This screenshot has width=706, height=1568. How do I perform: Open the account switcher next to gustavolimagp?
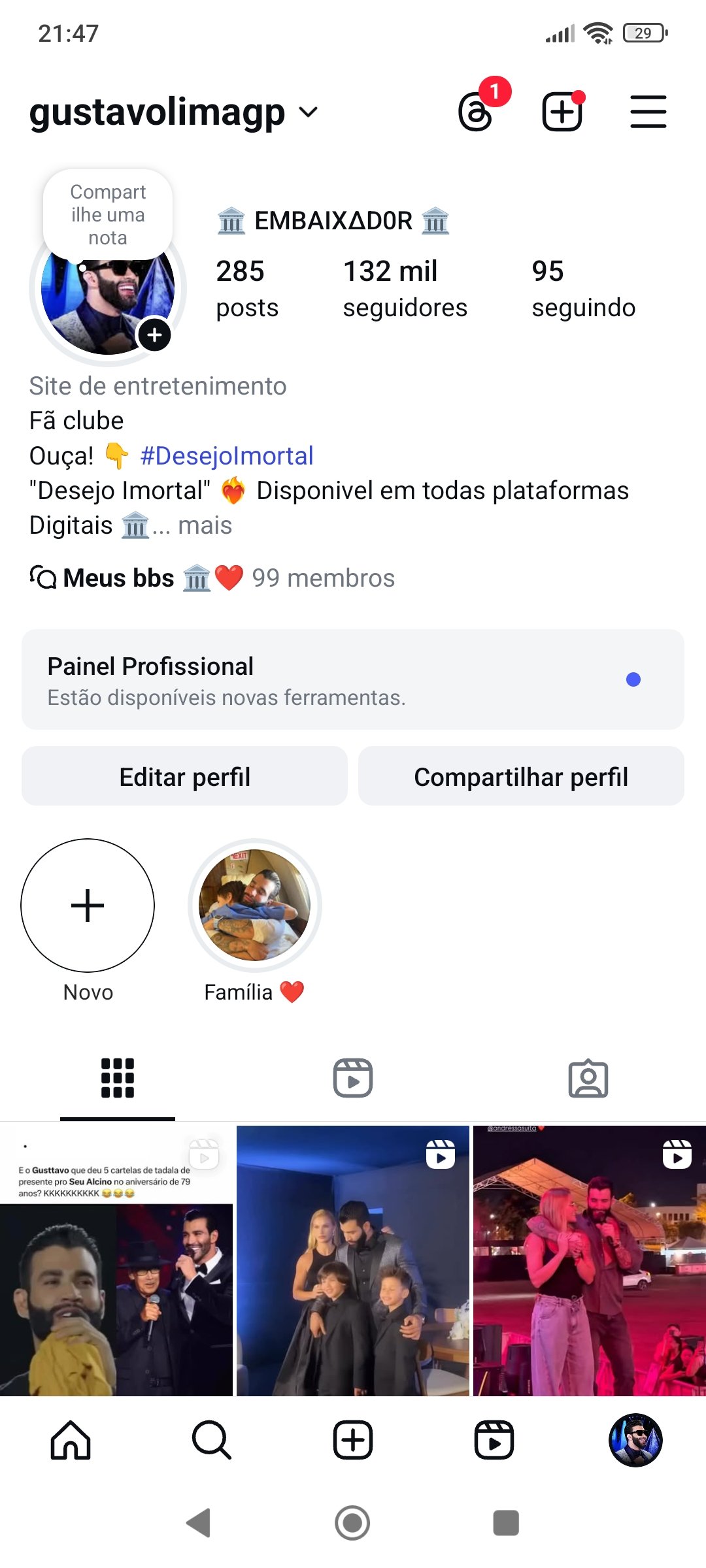(x=308, y=112)
